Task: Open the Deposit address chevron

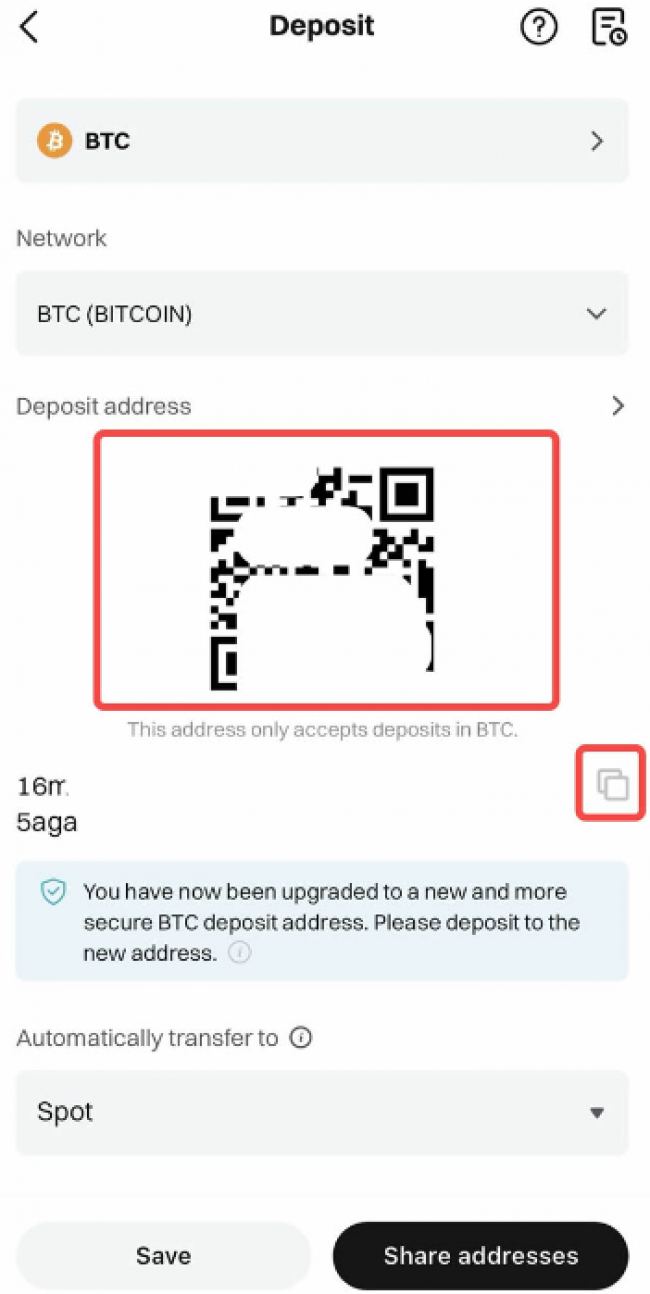Action: coord(618,406)
